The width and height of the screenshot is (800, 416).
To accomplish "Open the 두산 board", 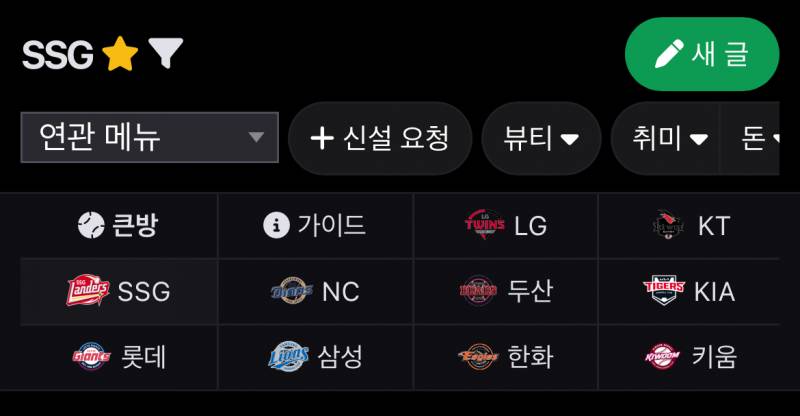I will (505, 292).
